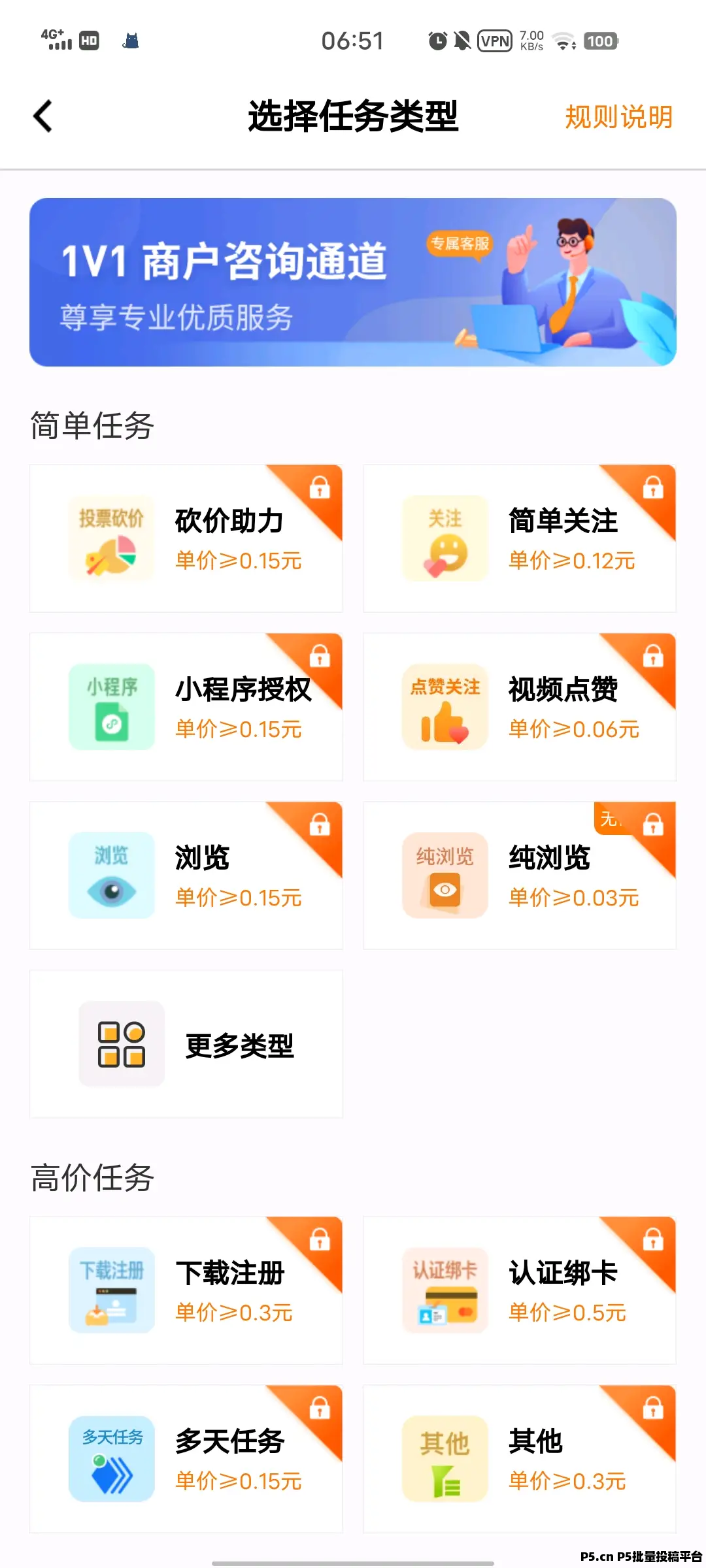Screen dimensions: 706x1568
Task: Choose the 纯浏览 task card
Action: click(520, 875)
